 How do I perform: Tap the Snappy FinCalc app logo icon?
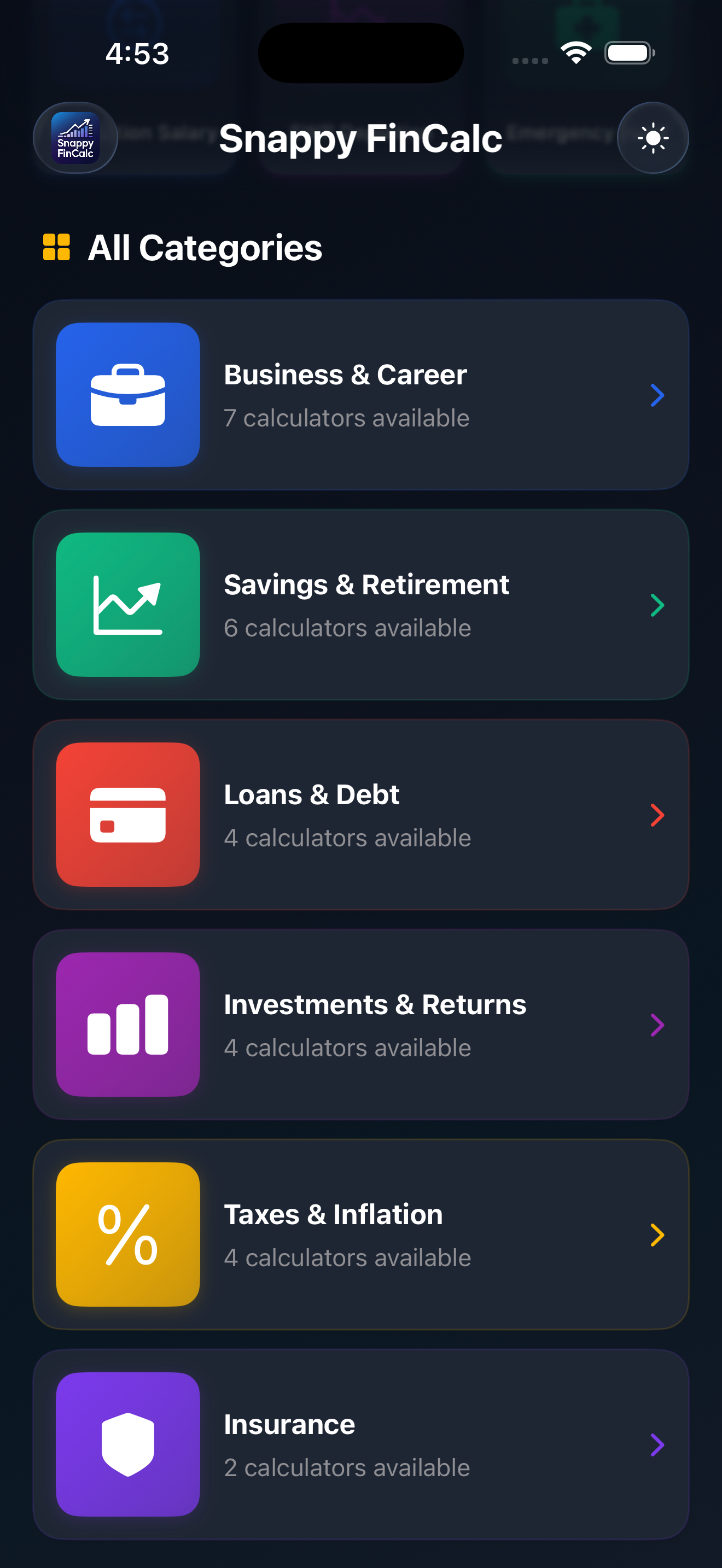pyautogui.click(x=74, y=138)
